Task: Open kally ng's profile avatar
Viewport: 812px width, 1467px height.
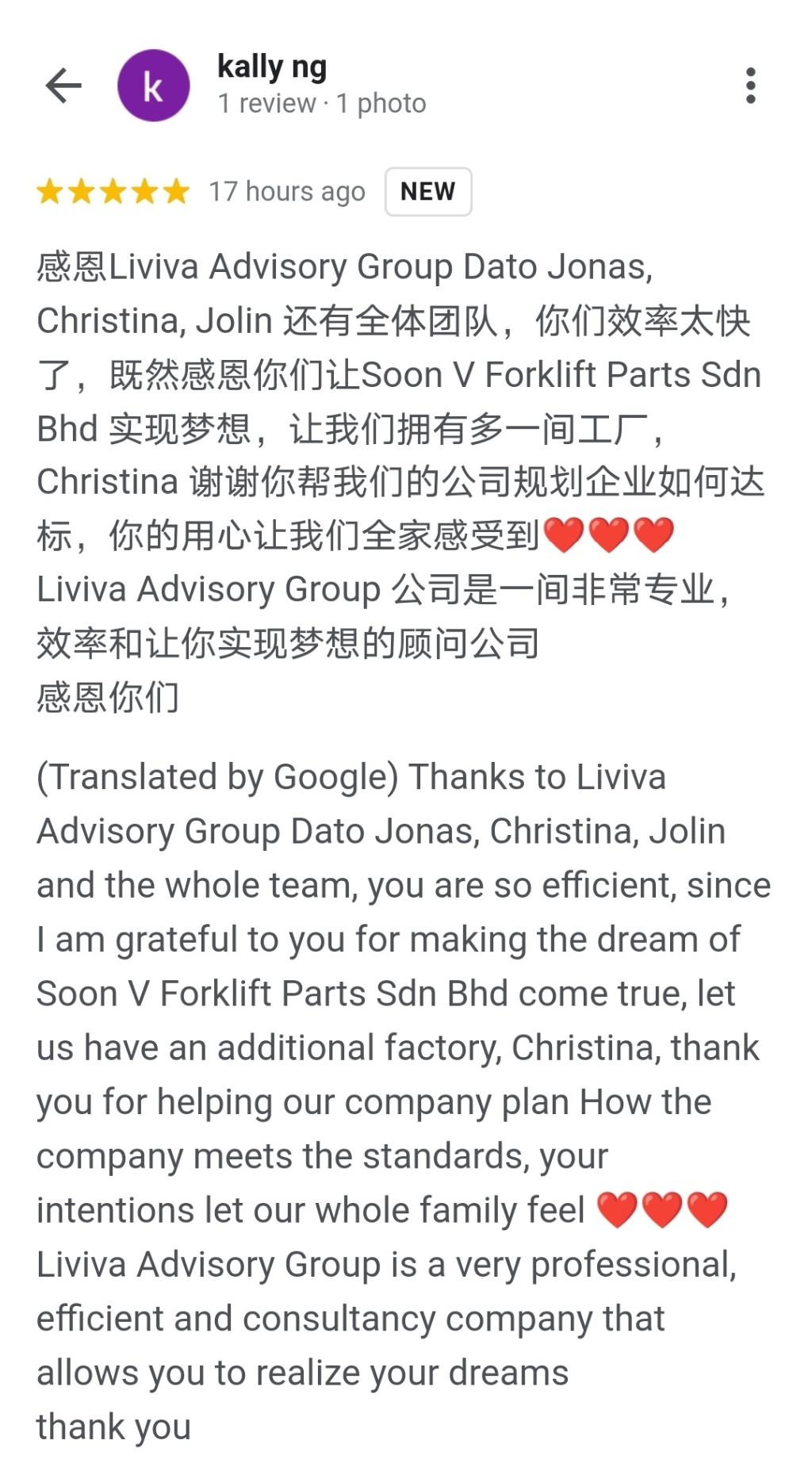Action: (153, 86)
